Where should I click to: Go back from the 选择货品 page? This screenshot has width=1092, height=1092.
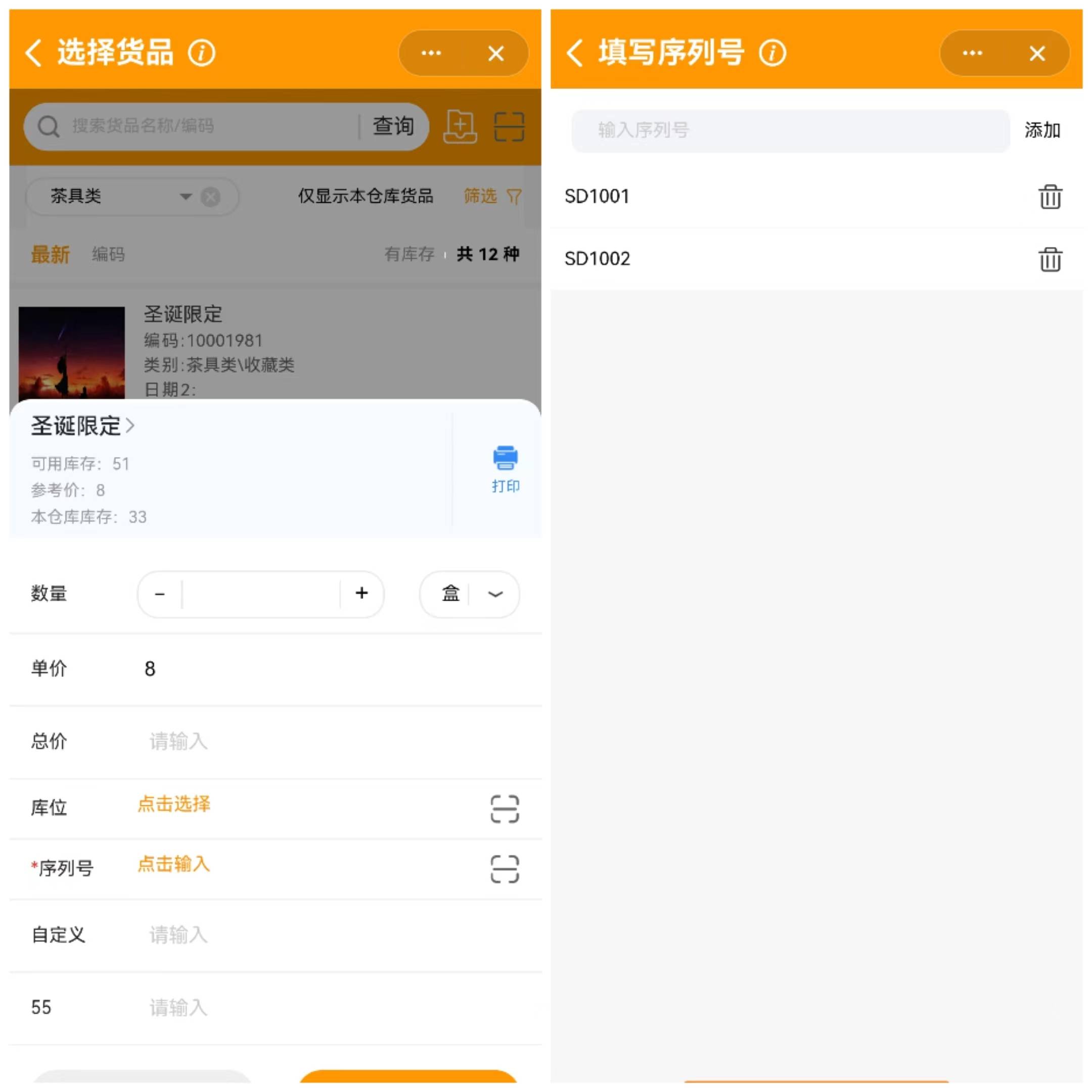(x=33, y=53)
